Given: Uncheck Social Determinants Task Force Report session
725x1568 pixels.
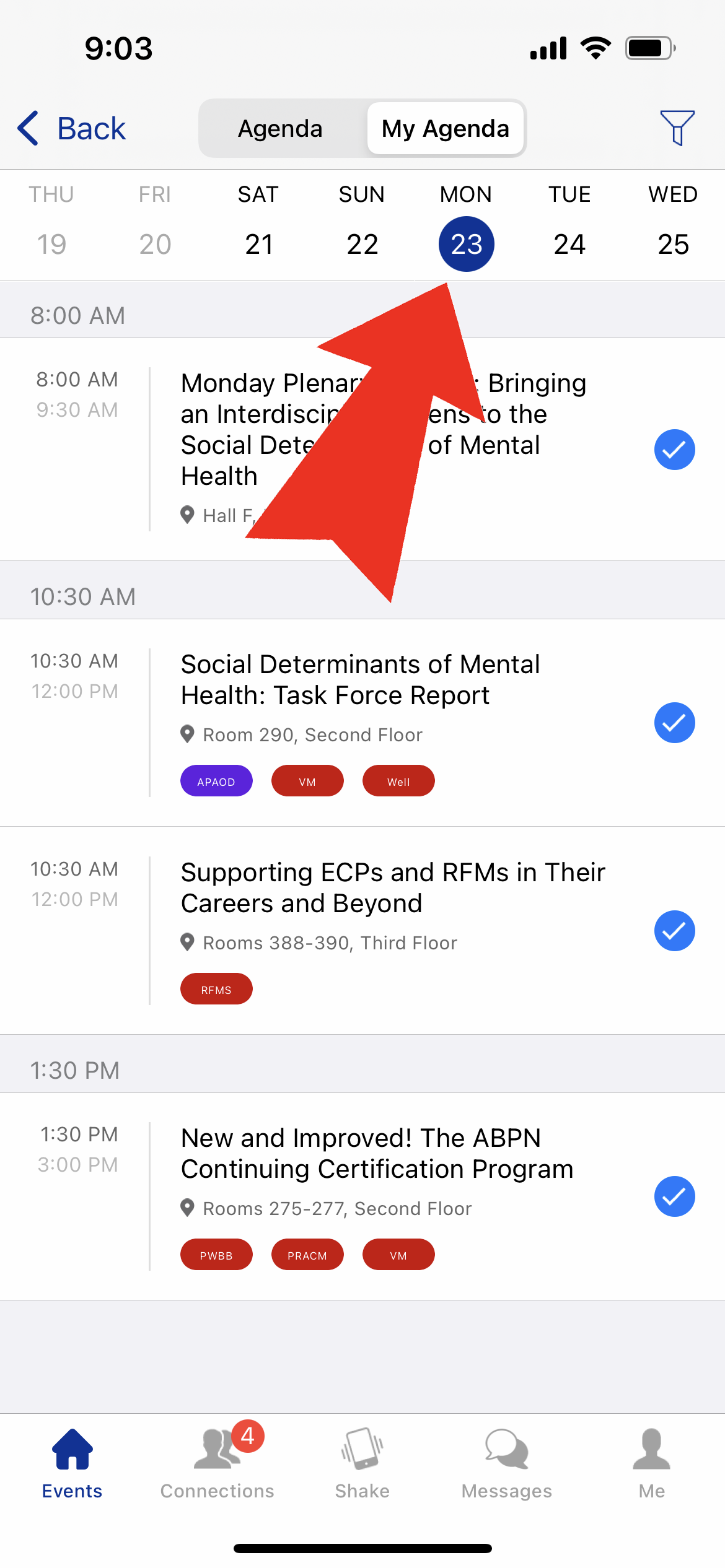Looking at the screenshot, I should coord(674,723).
